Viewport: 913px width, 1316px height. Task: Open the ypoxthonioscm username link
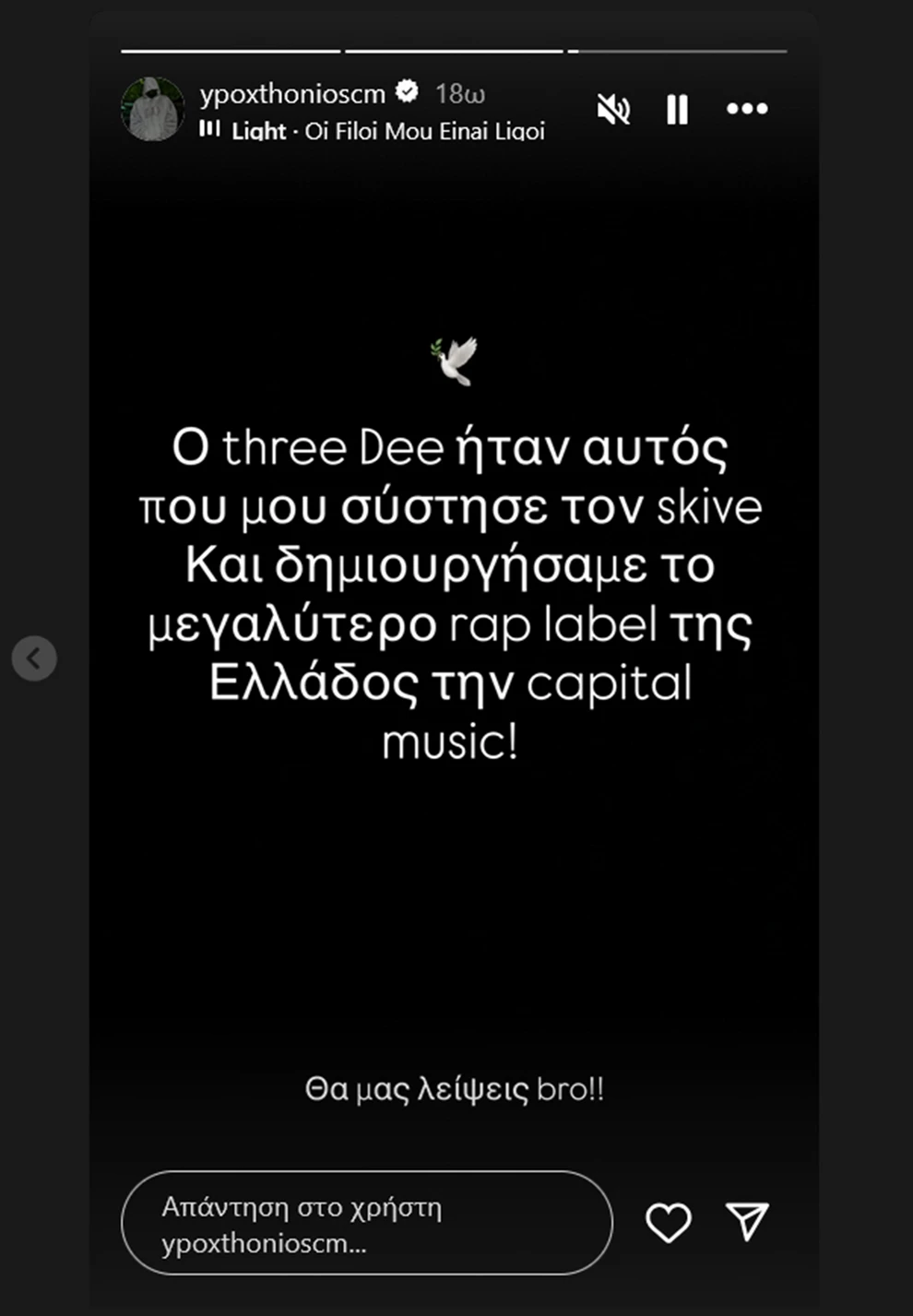[291, 93]
